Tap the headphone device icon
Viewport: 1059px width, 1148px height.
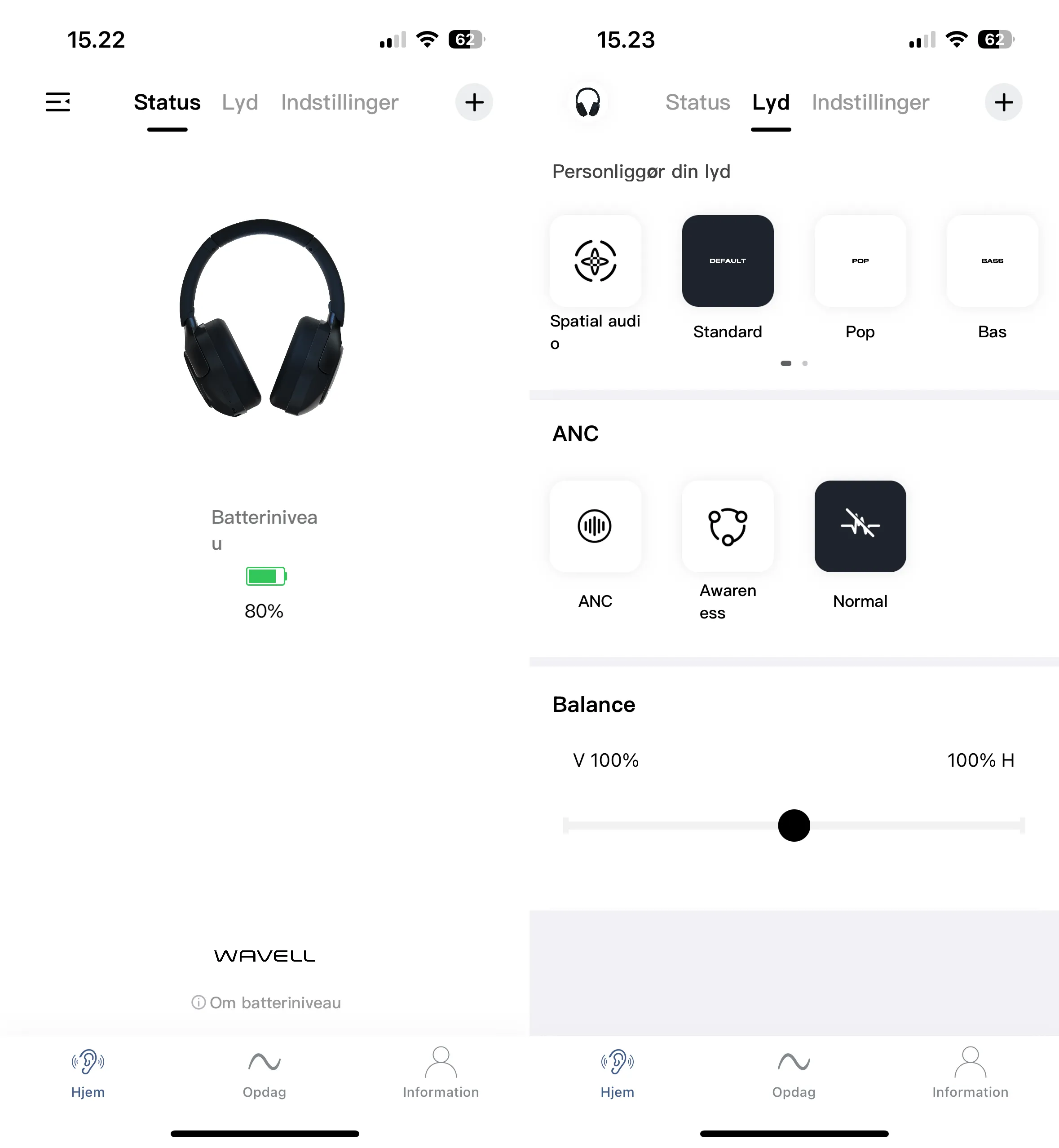coord(587,102)
